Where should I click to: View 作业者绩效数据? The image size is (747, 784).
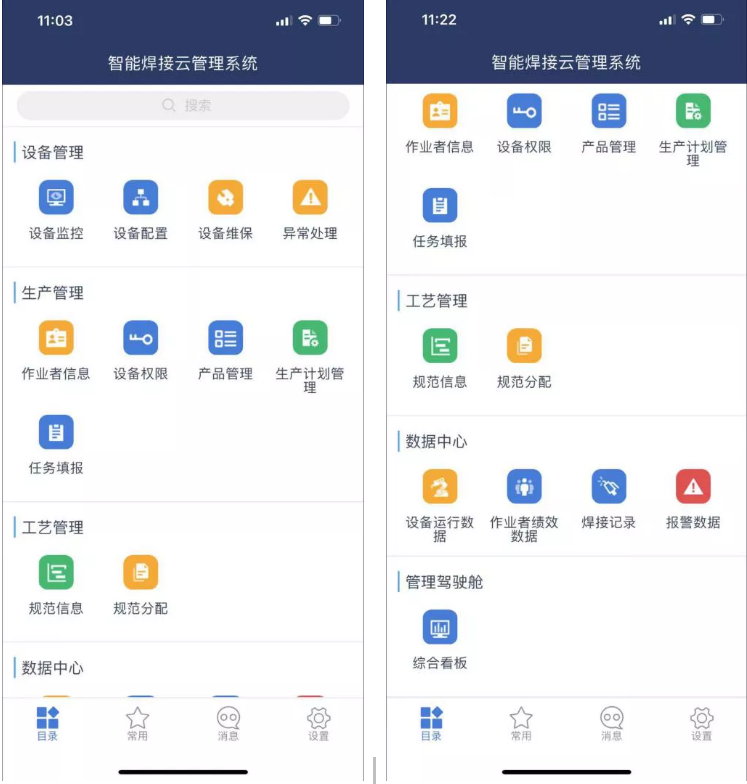(x=524, y=487)
